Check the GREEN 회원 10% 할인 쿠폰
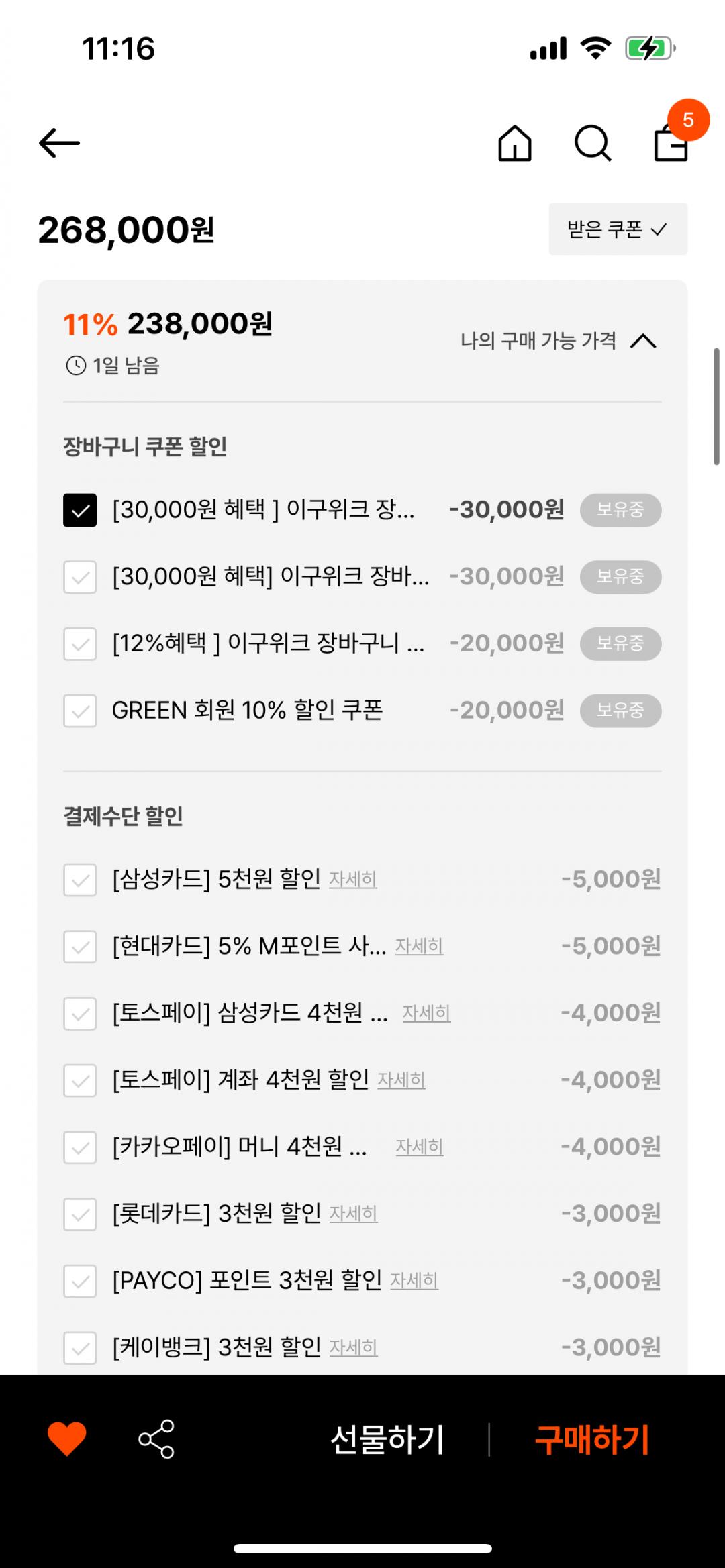 coord(80,711)
